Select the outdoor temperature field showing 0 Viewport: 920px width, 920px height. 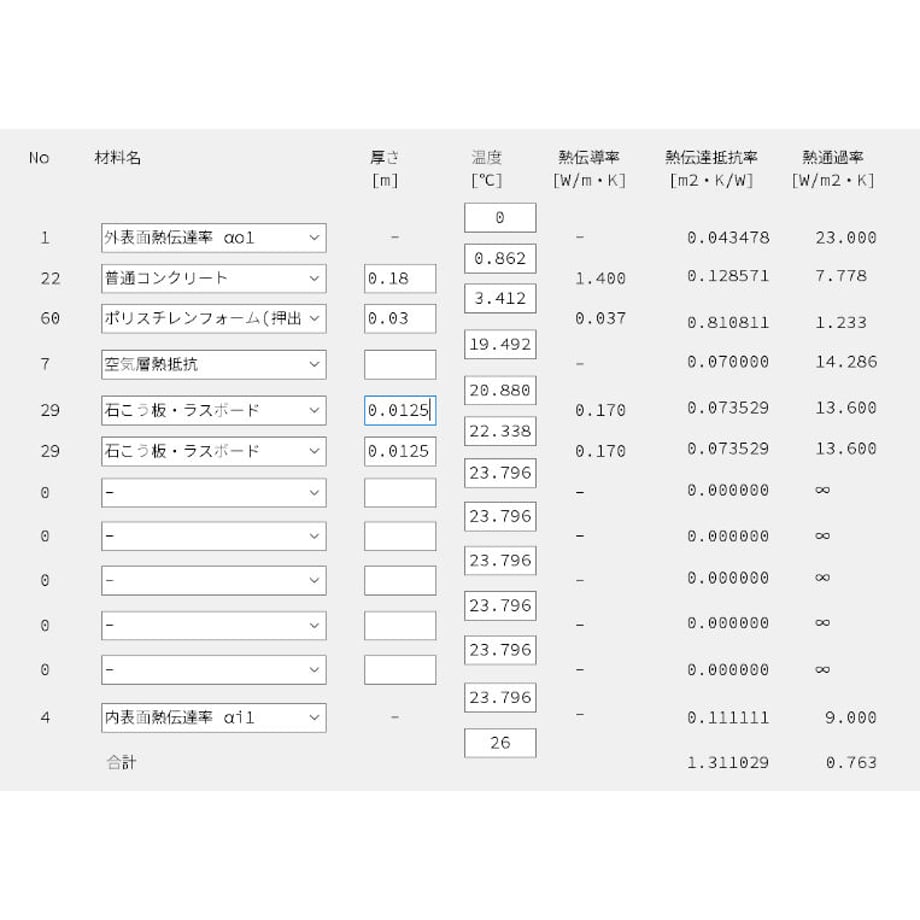tap(500, 218)
